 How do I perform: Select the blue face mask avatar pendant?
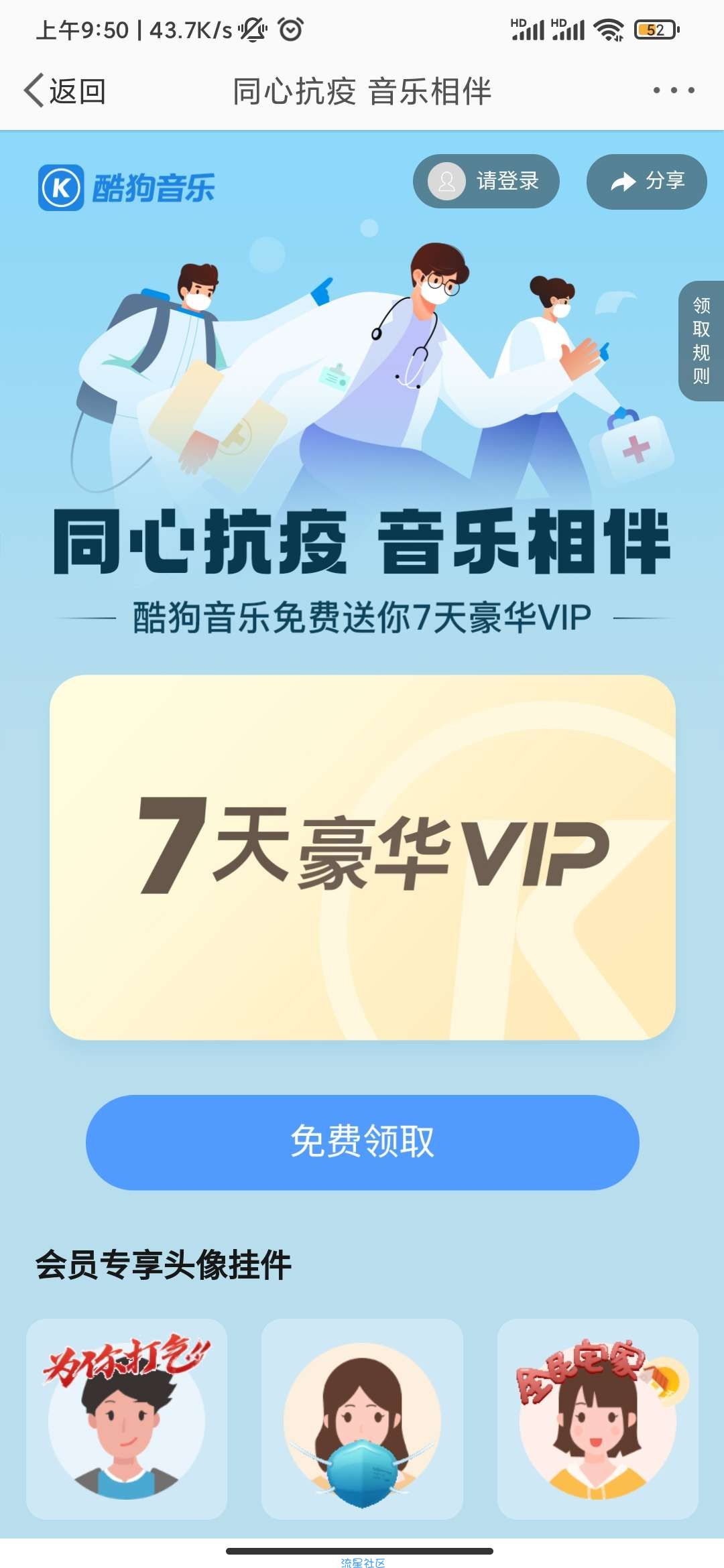click(362, 1418)
